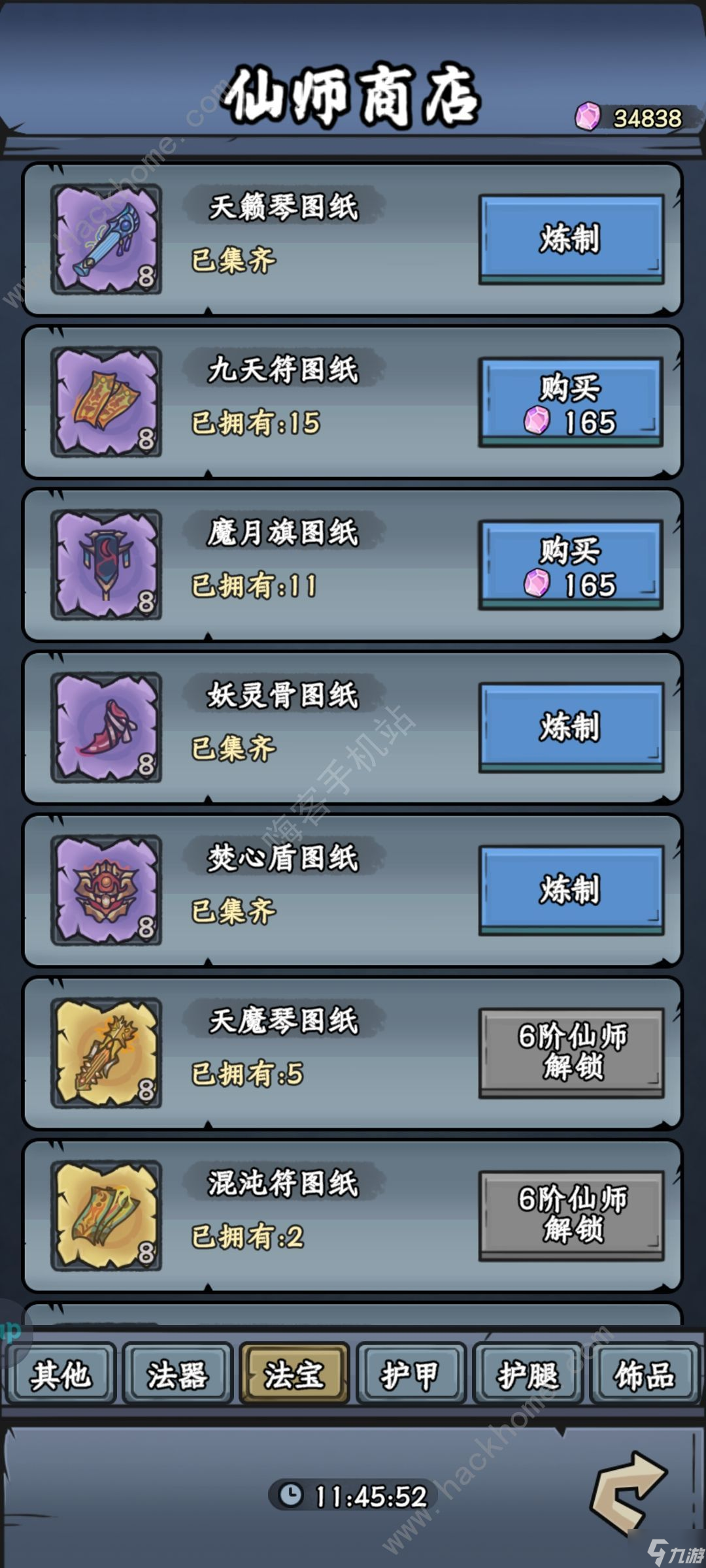Tap the locked button for 天魔琴图纸
The height and width of the screenshot is (1568, 706).
(x=571, y=1053)
